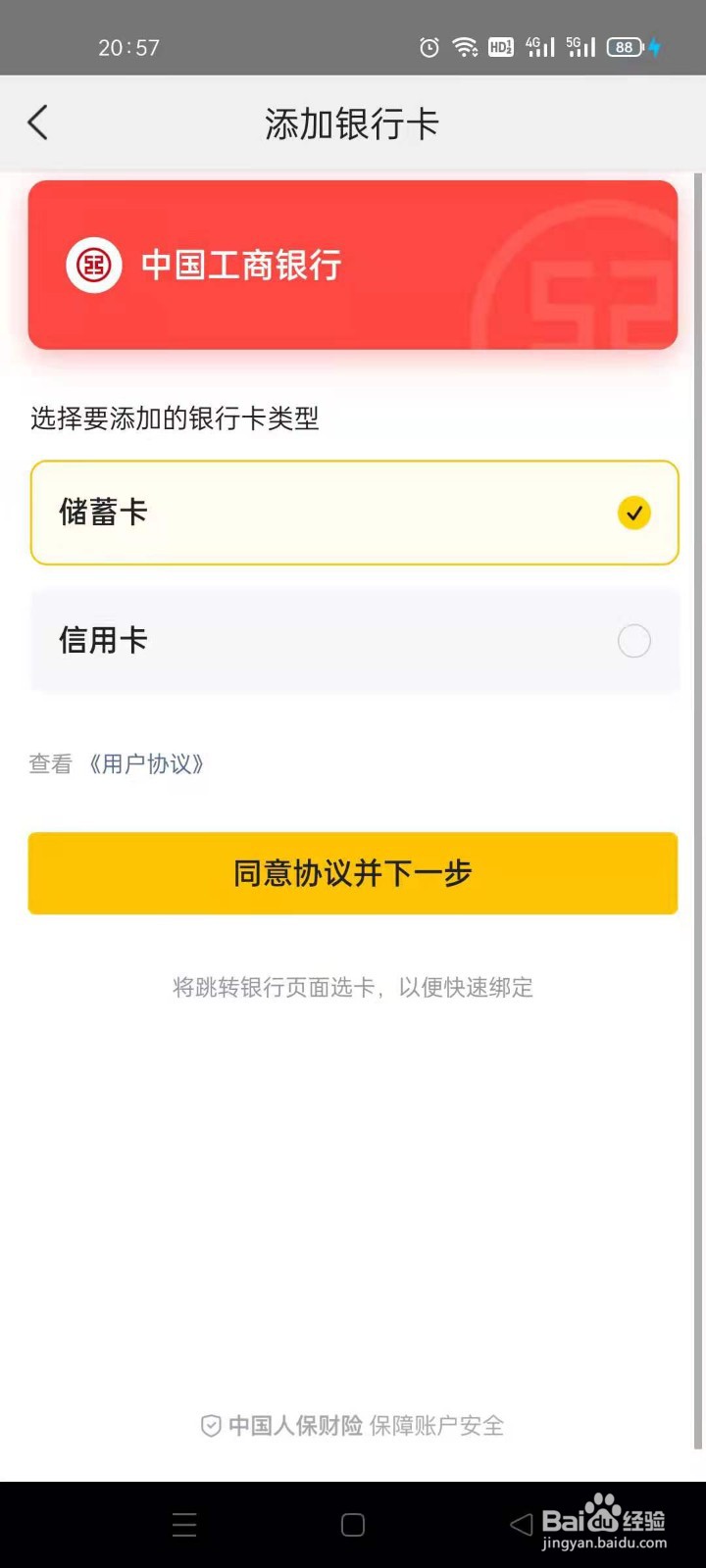
Task: Tap the HD dual-SIM indicator icon
Action: [x=499, y=47]
